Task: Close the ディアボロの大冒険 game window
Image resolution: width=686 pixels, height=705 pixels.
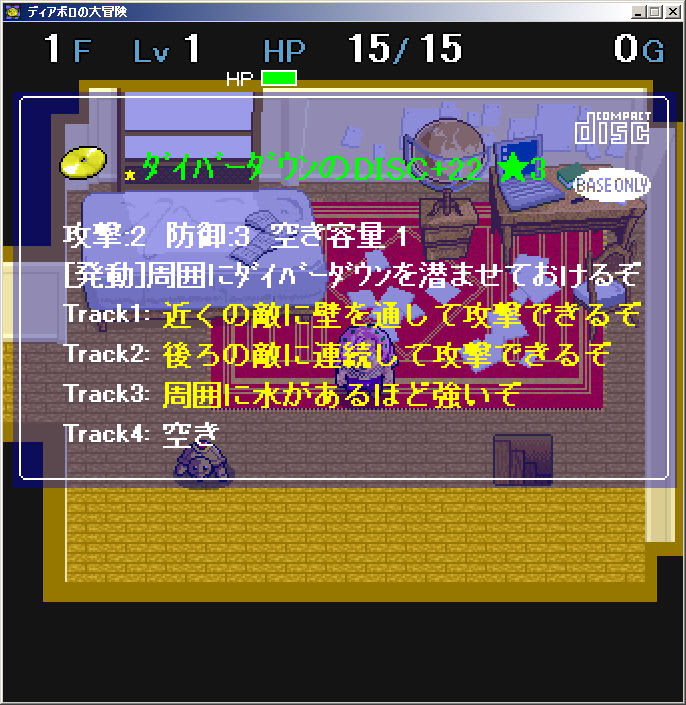Action: coord(674,11)
